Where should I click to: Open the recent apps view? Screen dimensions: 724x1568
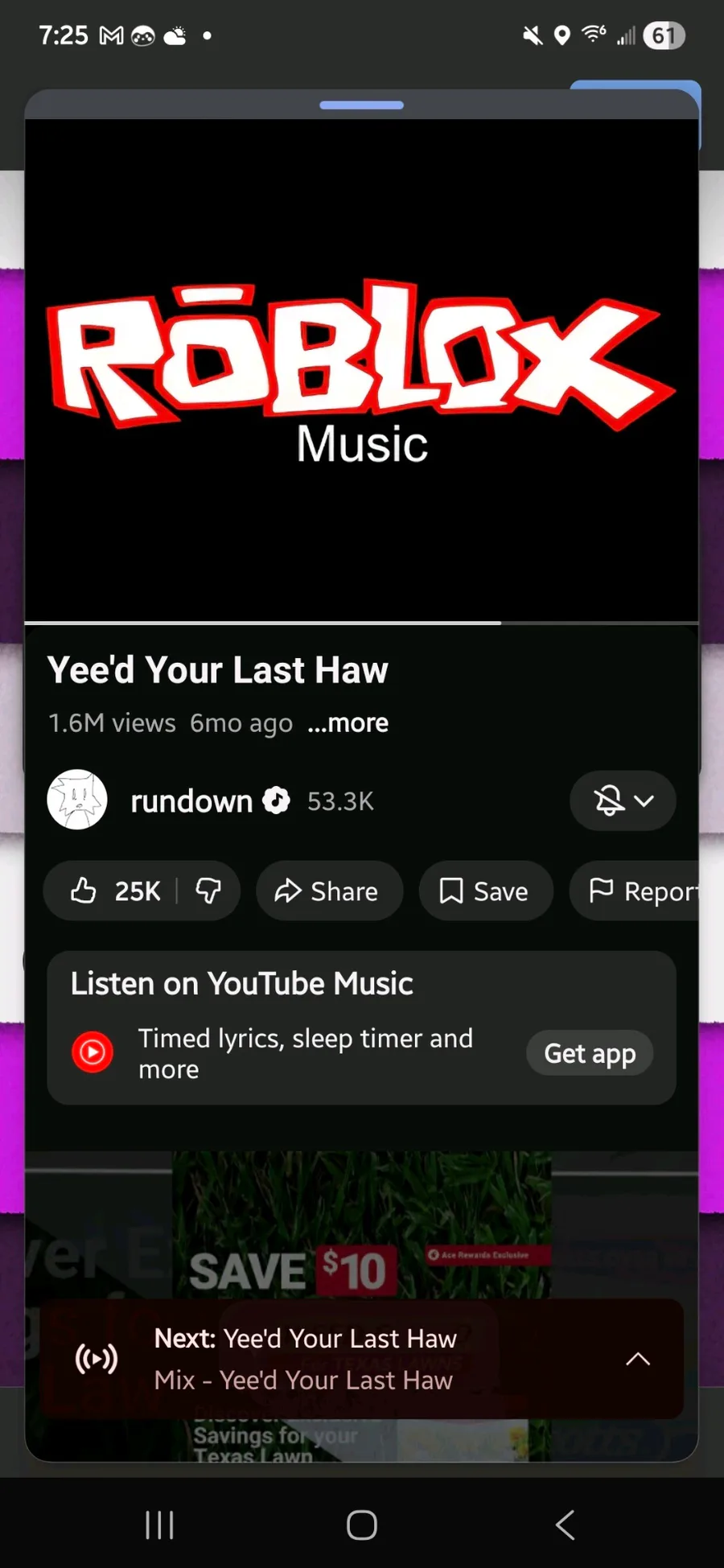click(159, 1525)
